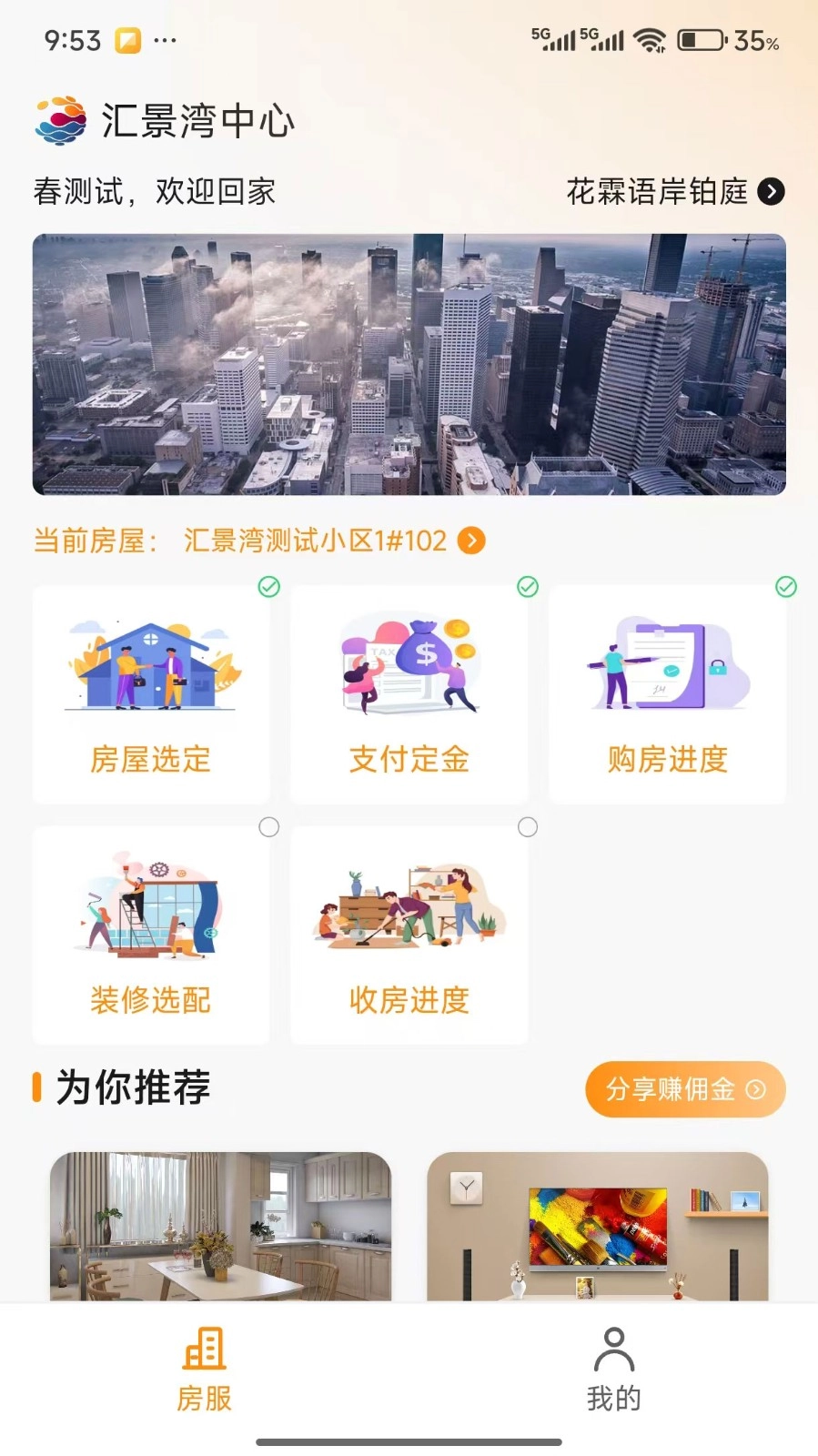Tap the empty circle on 收房进度 card
818x1456 pixels.
[x=528, y=828]
